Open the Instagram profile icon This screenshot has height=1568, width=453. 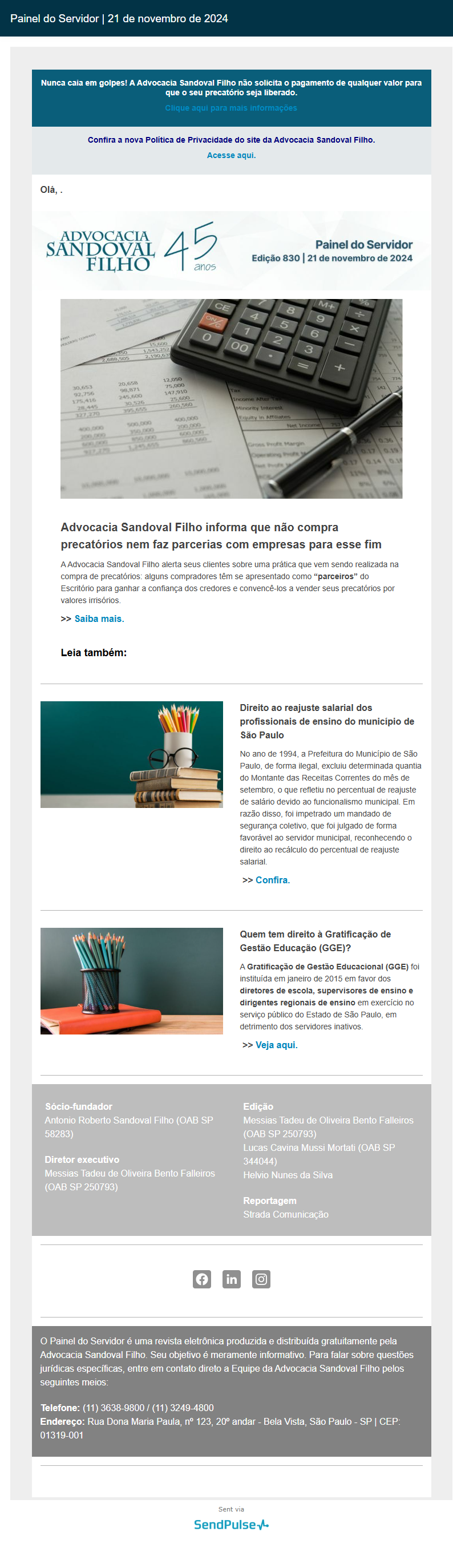click(261, 1279)
